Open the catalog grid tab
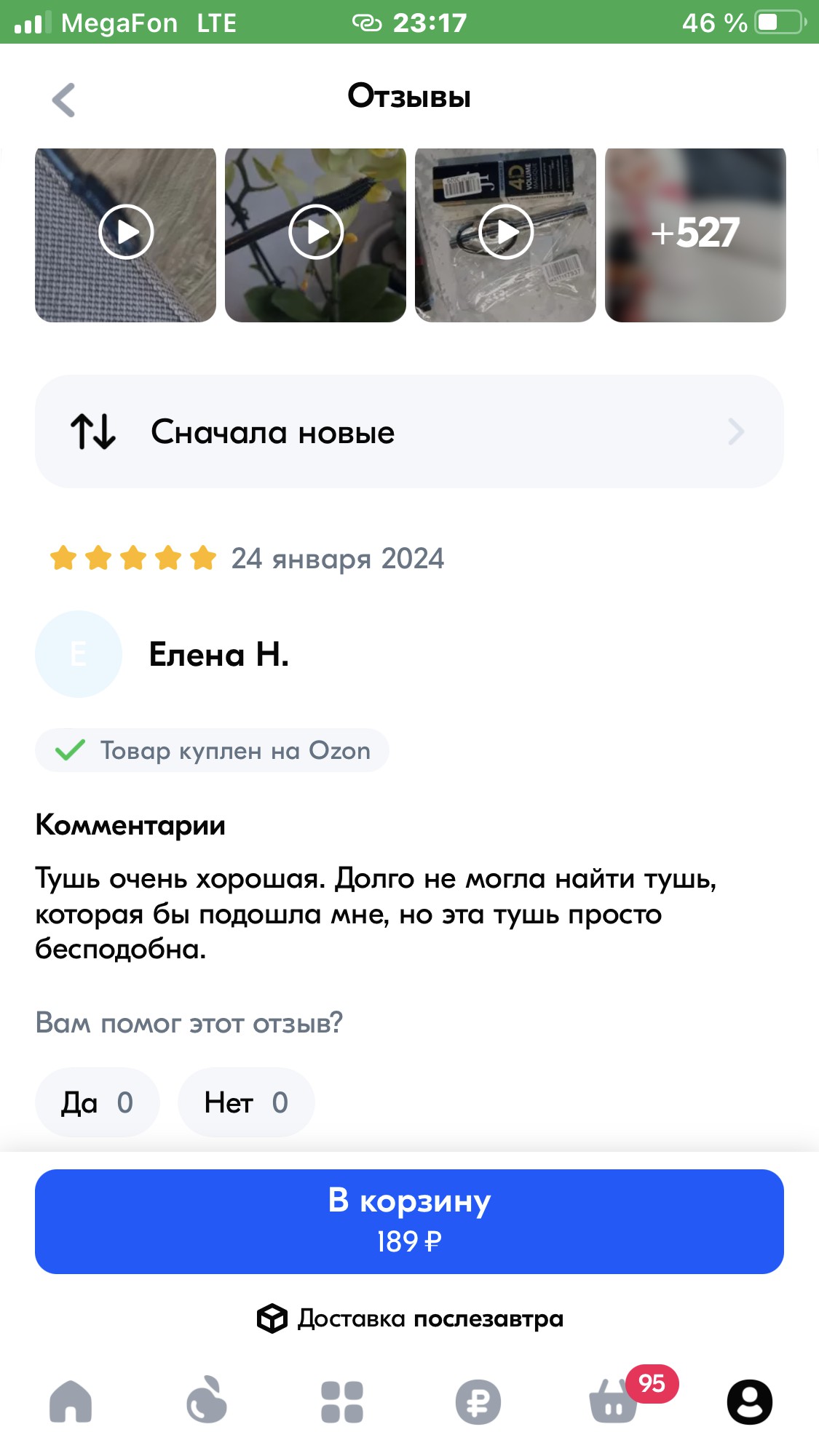Image resolution: width=819 pixels, height=1456 pixels. click(342, 1401)
